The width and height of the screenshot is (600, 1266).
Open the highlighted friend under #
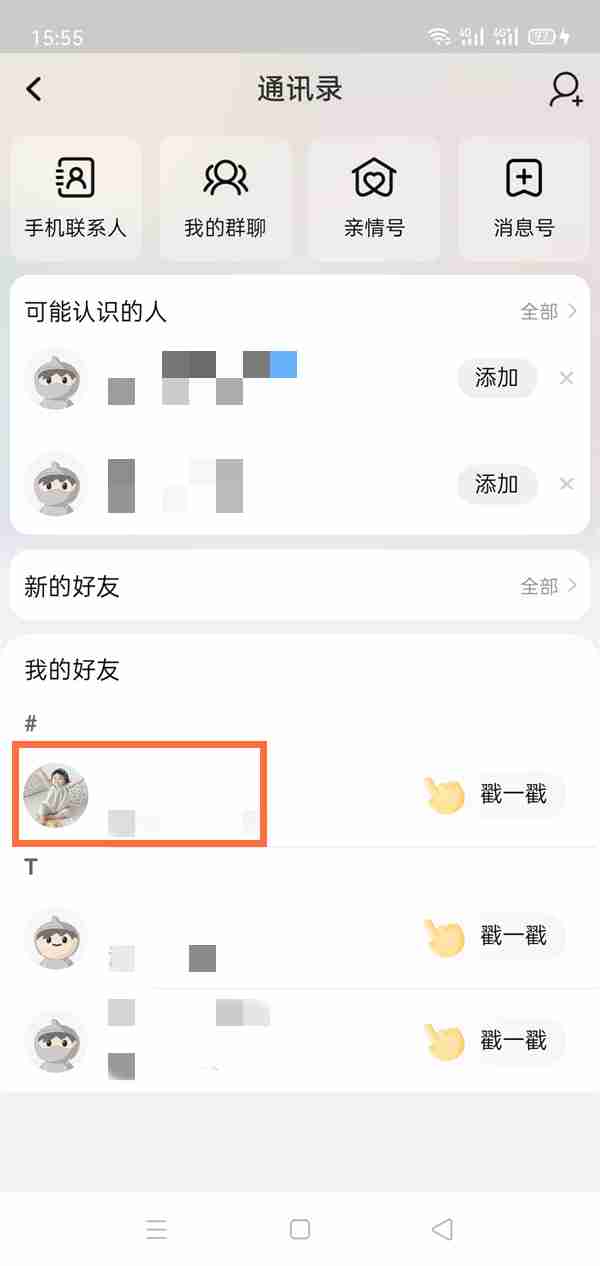[139, 794]
